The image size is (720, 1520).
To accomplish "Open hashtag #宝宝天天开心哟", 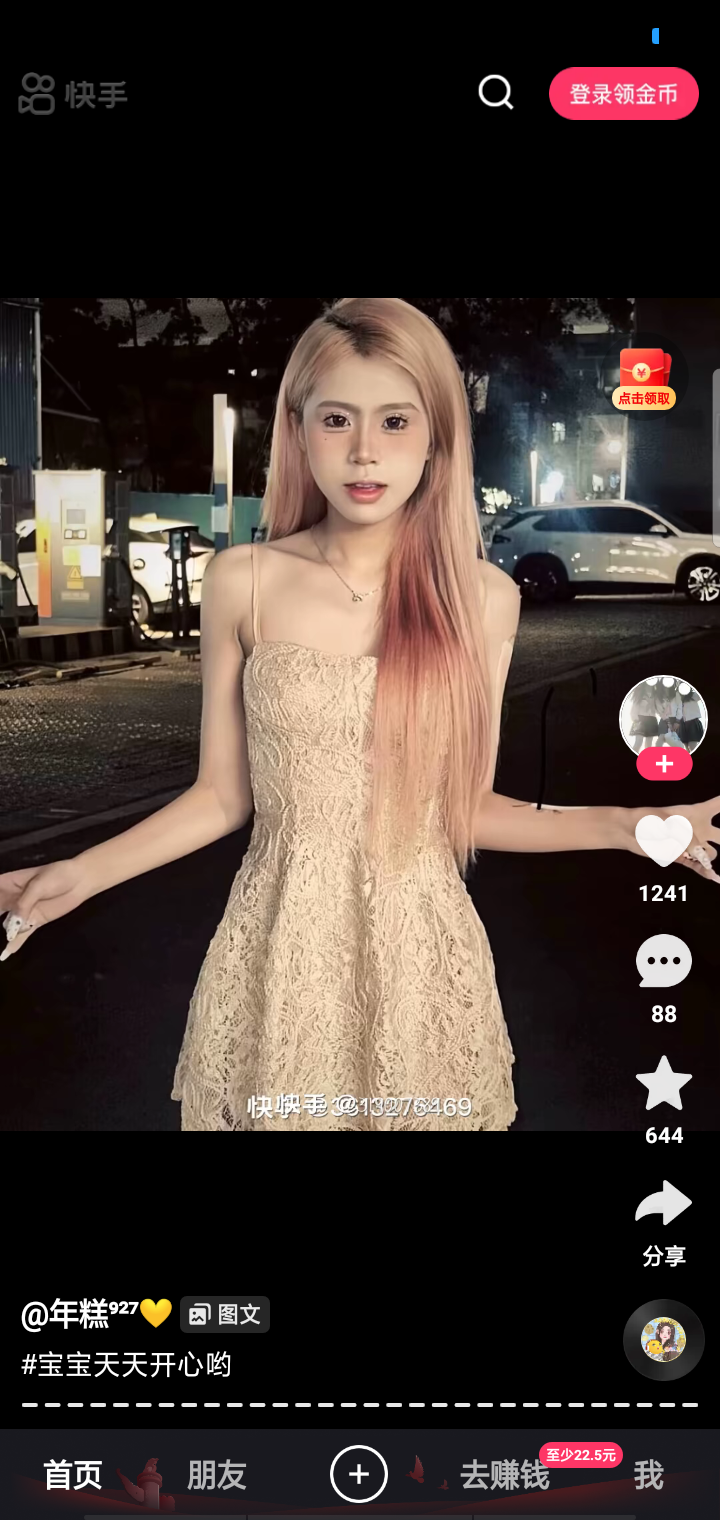I will pyautogui.click(x=127, y=1364).
